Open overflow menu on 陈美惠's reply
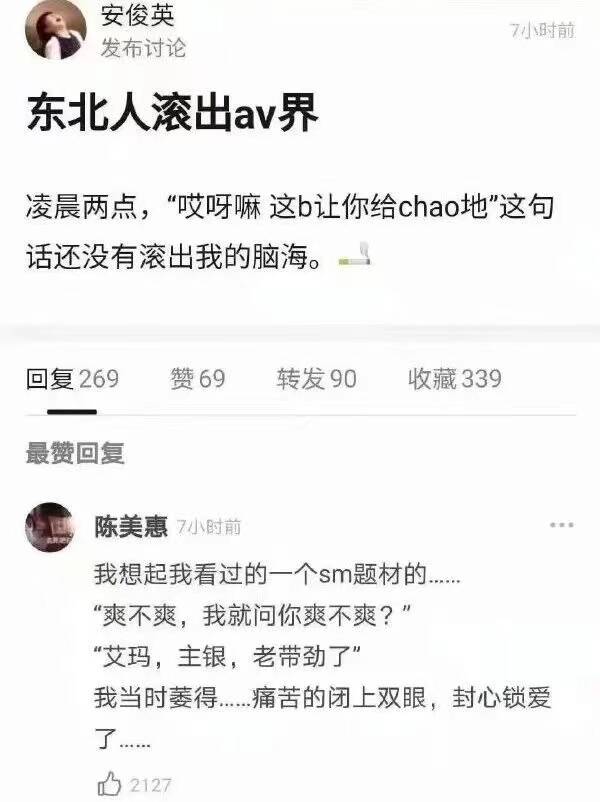 562,525
